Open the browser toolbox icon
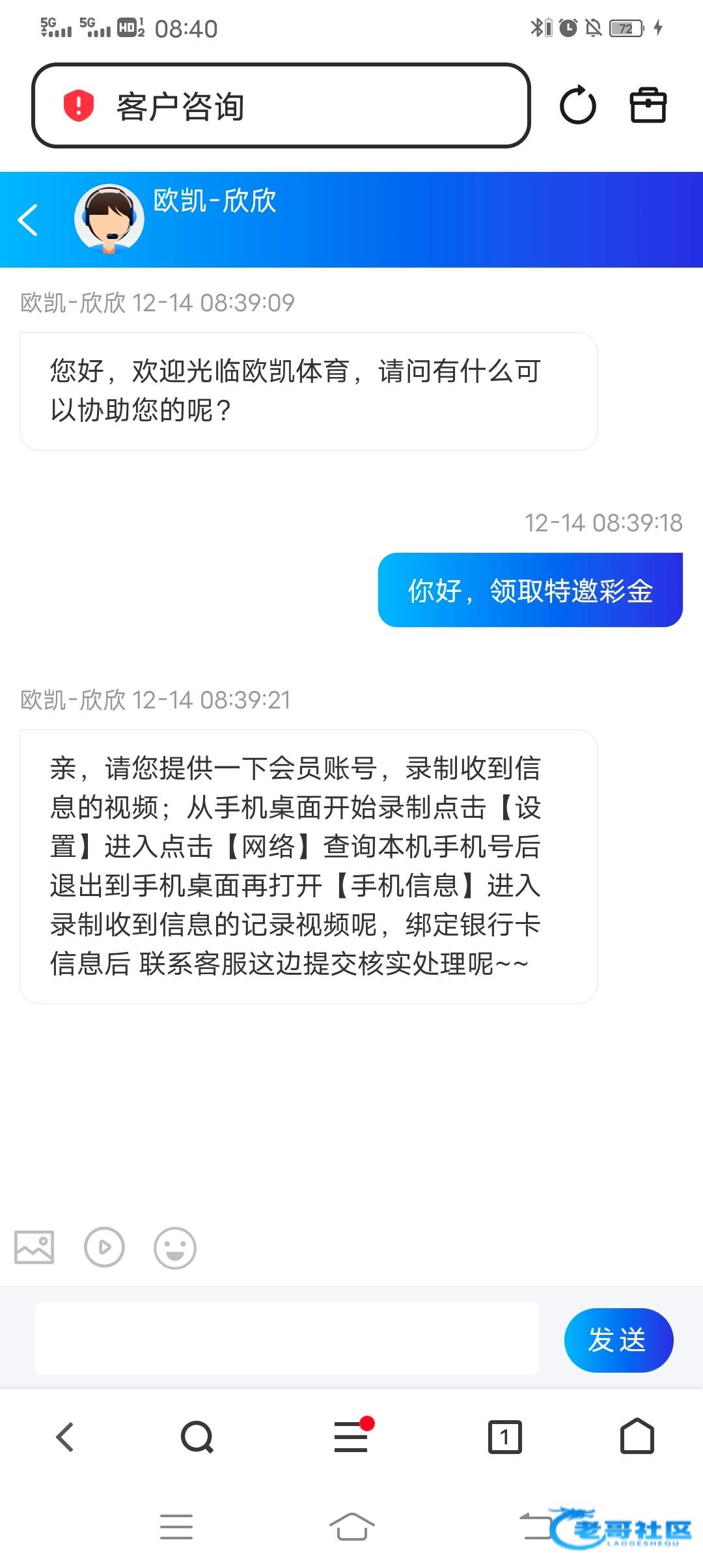Screen dimensions: 703x1568 (648, 105)
